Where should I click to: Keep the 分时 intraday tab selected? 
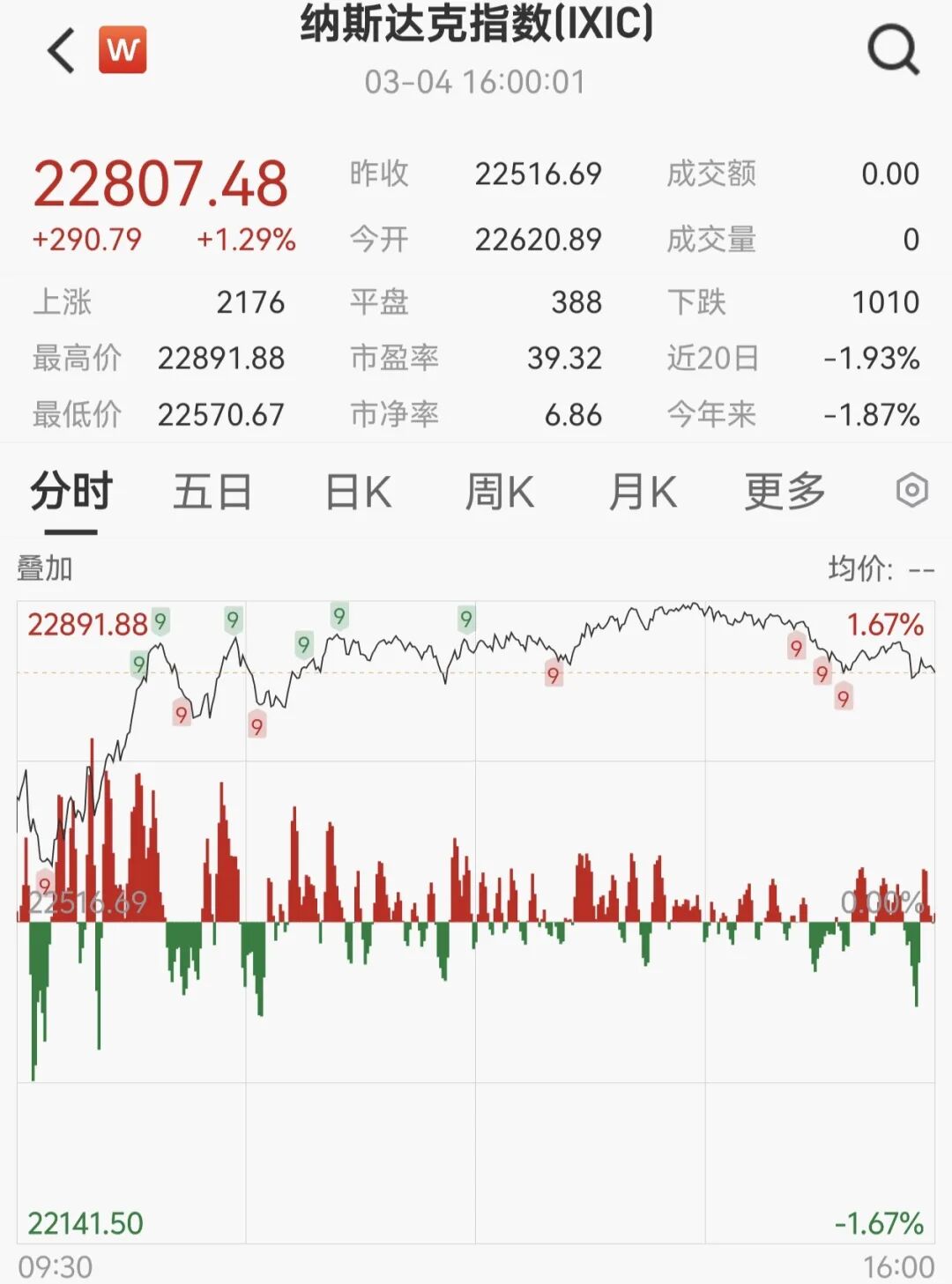pos(71,493)
